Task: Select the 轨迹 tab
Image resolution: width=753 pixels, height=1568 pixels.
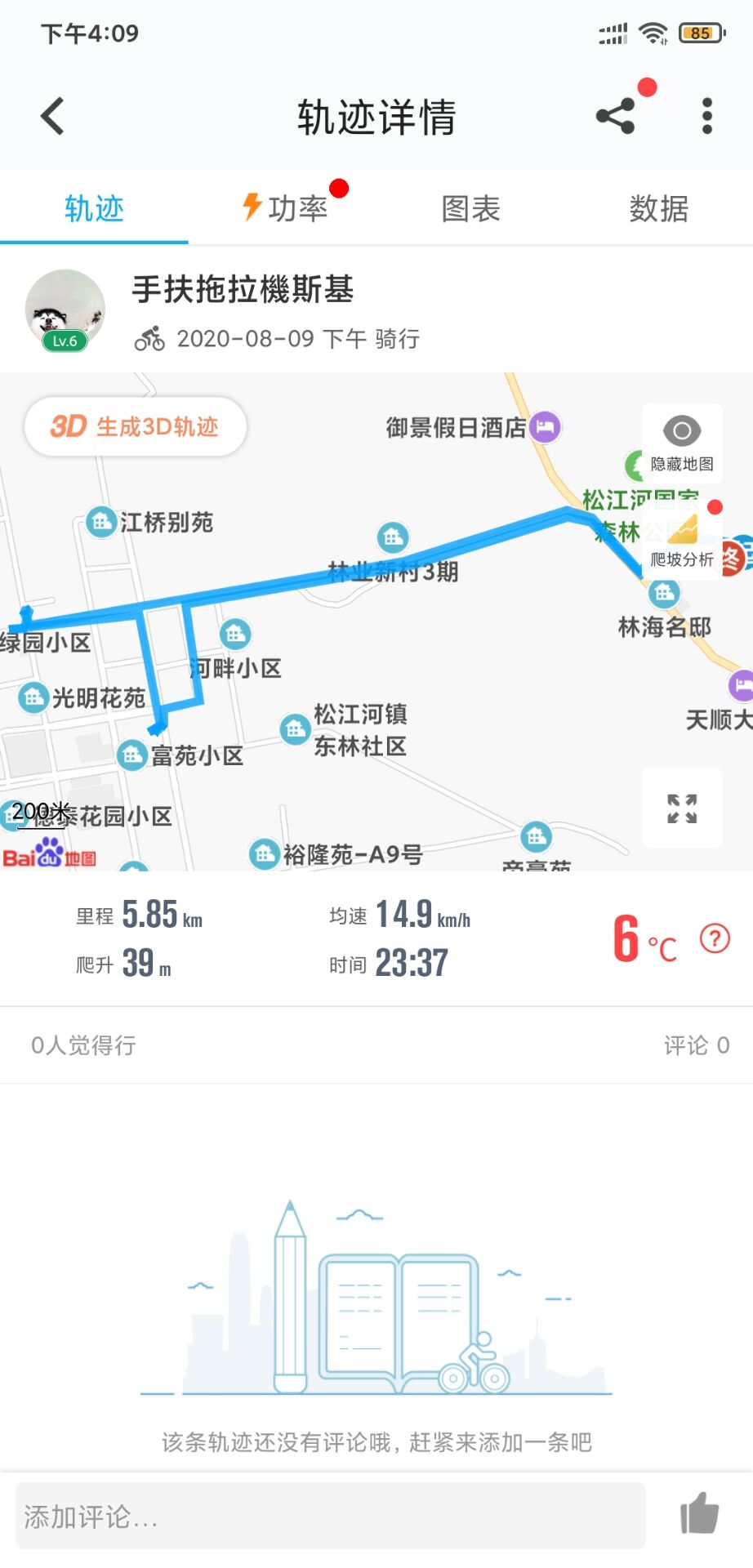Action: coord(94,208)
